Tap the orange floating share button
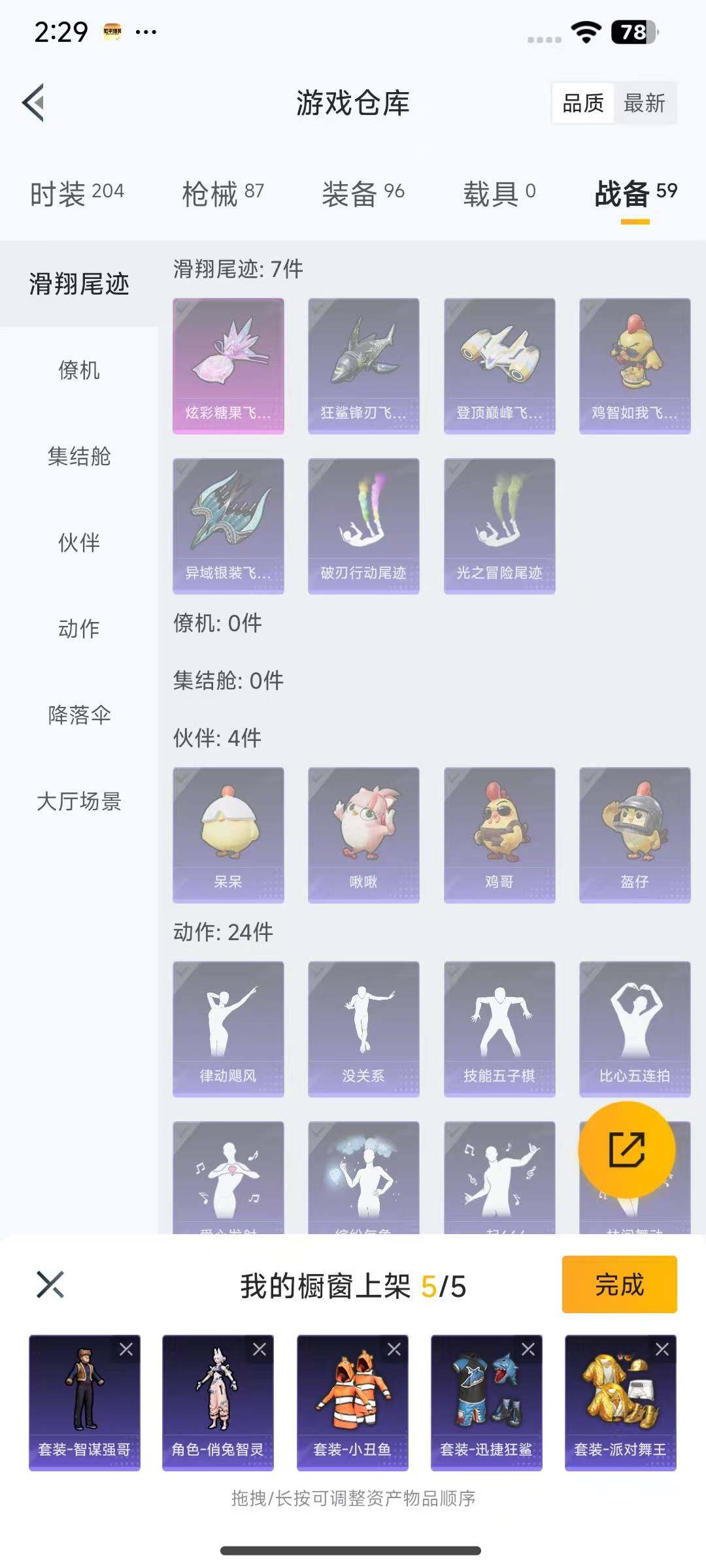Screen dimensions: 706x1568 coord(626,1149)
